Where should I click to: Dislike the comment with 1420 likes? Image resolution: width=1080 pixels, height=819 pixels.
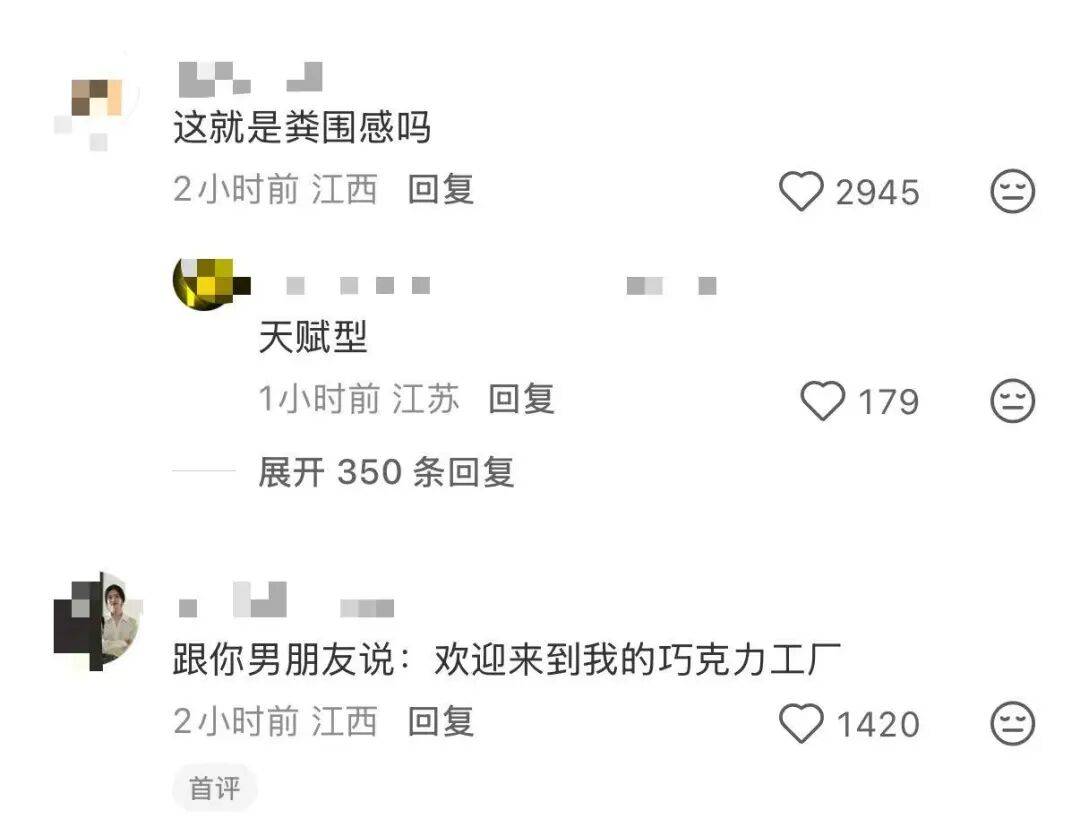[1011, 723]
